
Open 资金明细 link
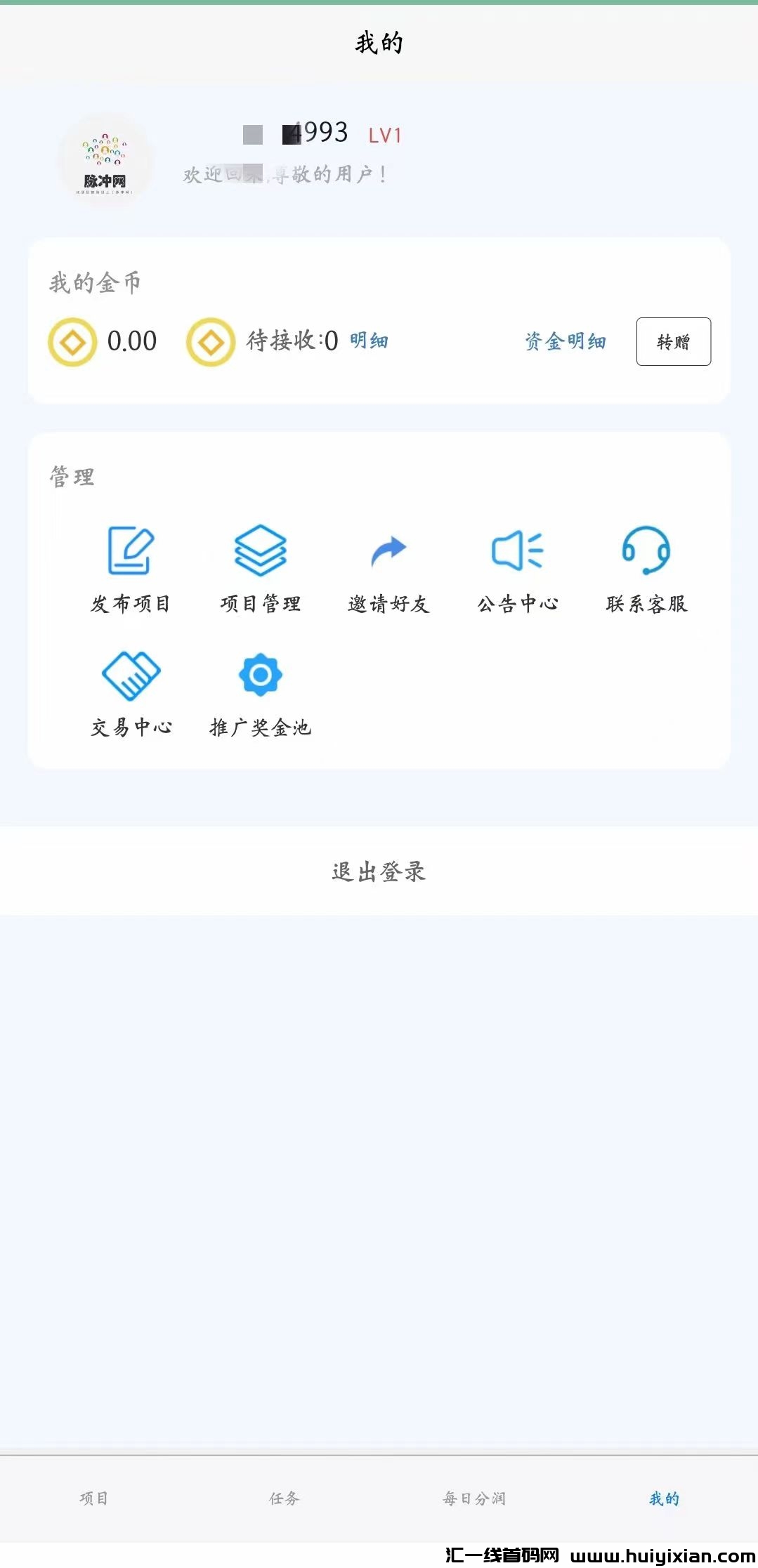[x=565, y=341]
